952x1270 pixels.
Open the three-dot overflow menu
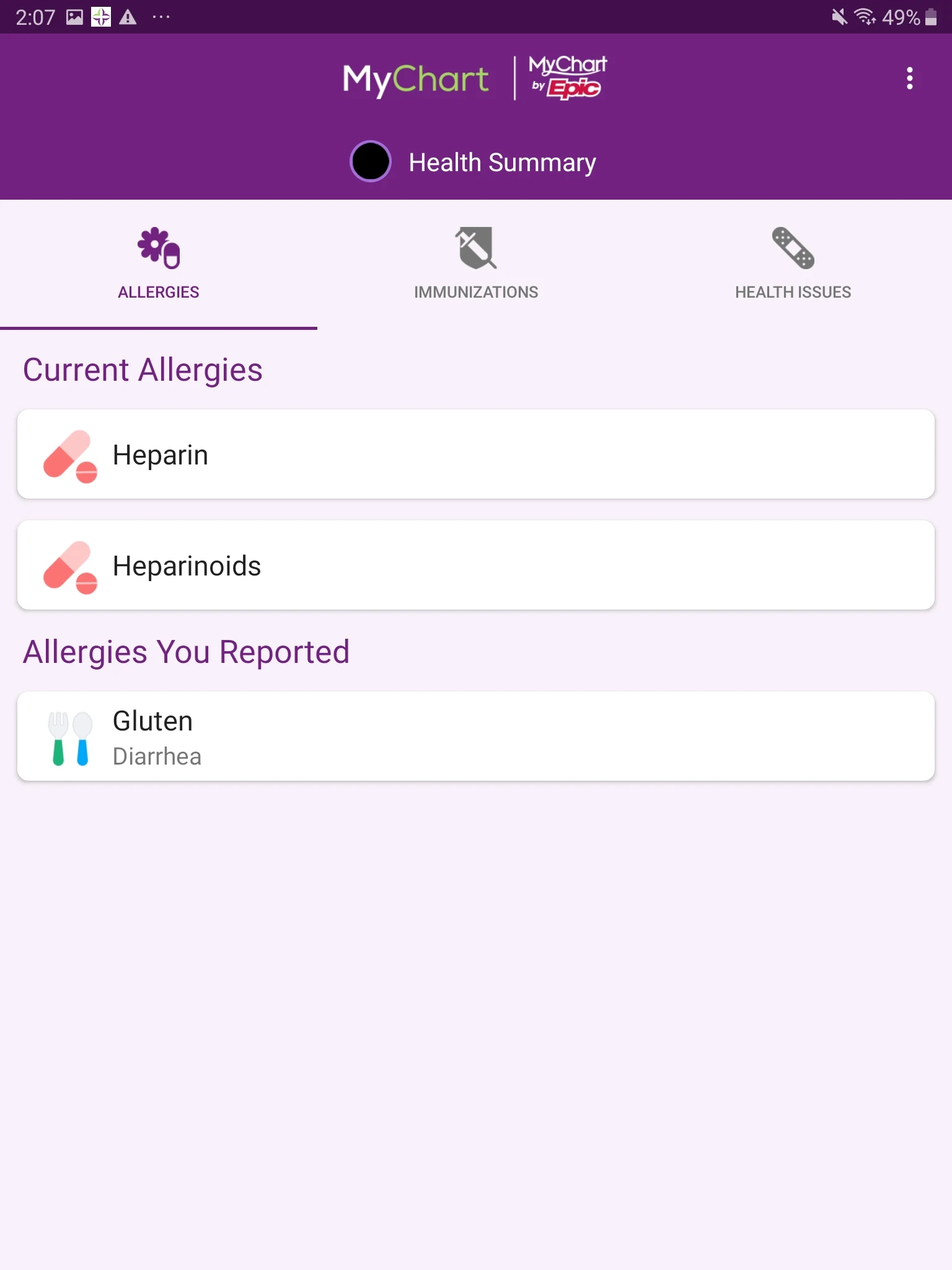[909, 79]
